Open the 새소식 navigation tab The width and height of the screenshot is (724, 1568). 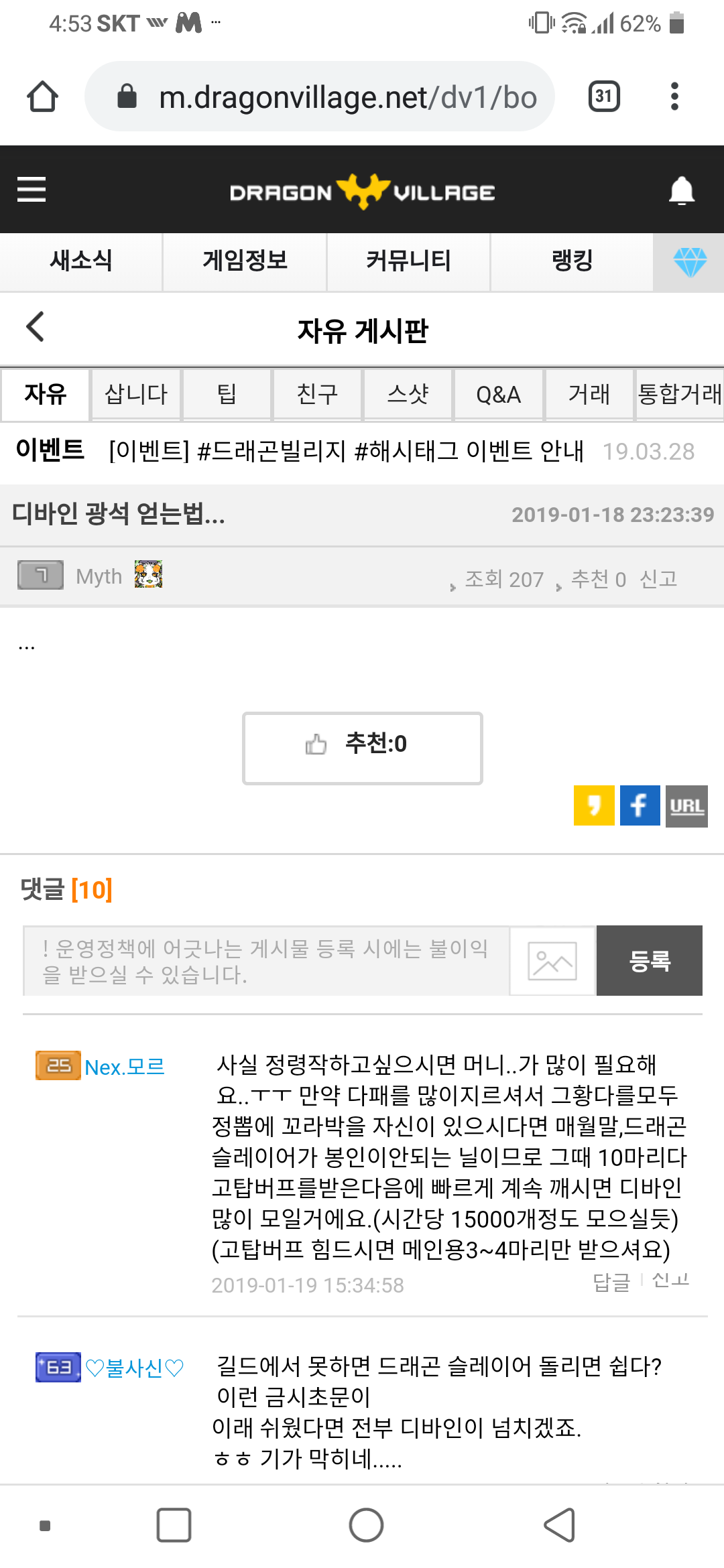tap(81, 261)
